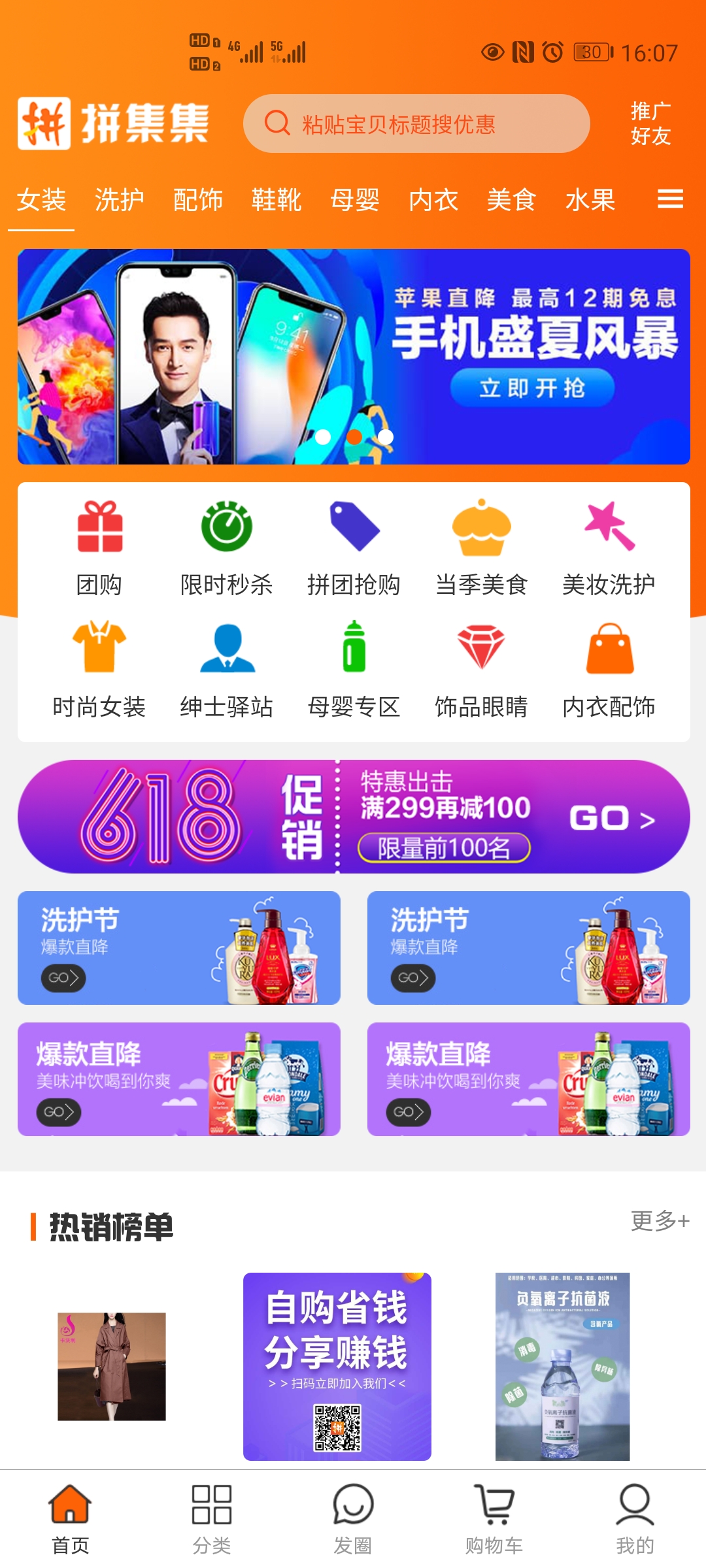Switch to the 洗护 category tab
The image size is (706, 1568).
118,200
